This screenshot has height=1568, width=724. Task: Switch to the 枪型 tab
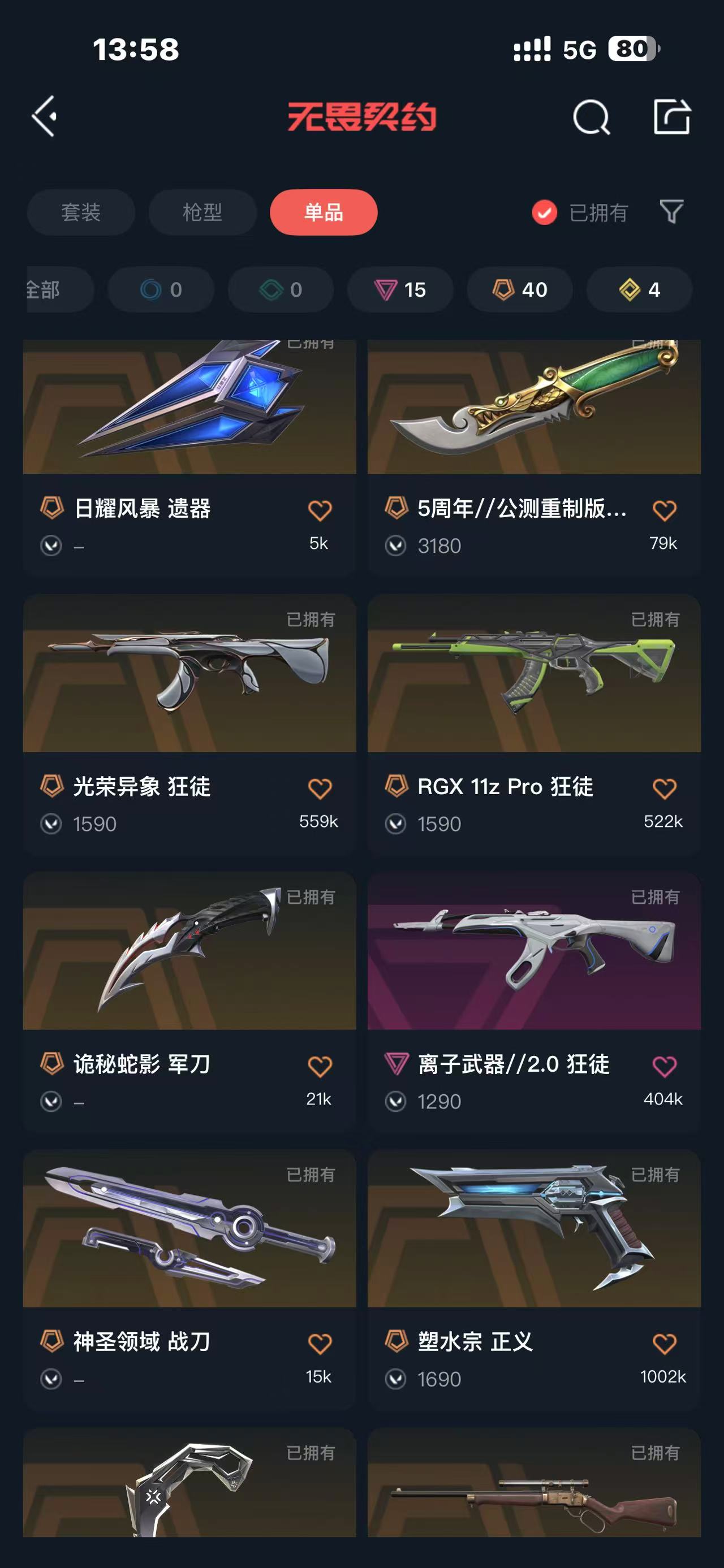[202, 213]
